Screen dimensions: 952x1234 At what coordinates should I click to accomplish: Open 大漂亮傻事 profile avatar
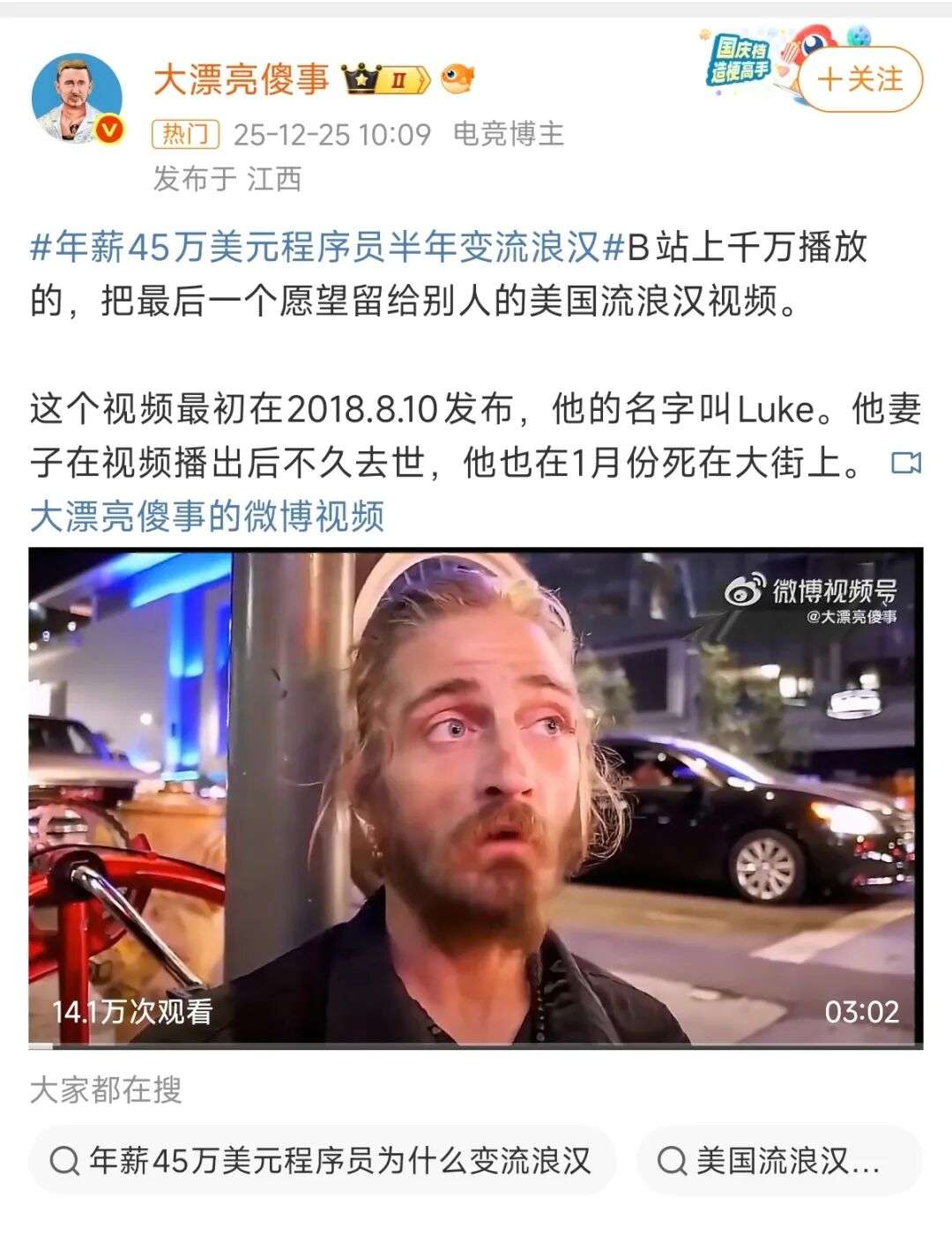(x=77, y=98)
